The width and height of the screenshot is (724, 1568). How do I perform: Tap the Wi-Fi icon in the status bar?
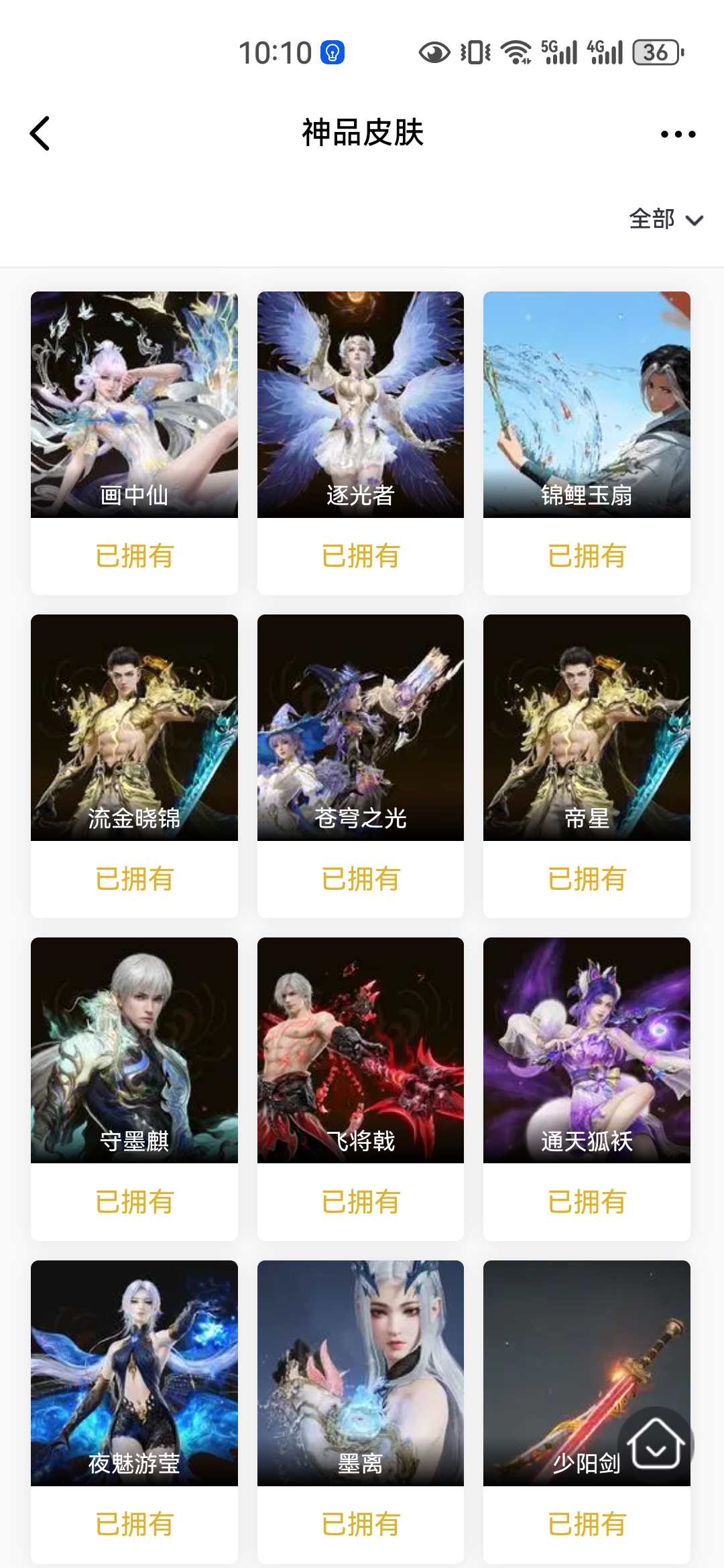coord(516,52)
